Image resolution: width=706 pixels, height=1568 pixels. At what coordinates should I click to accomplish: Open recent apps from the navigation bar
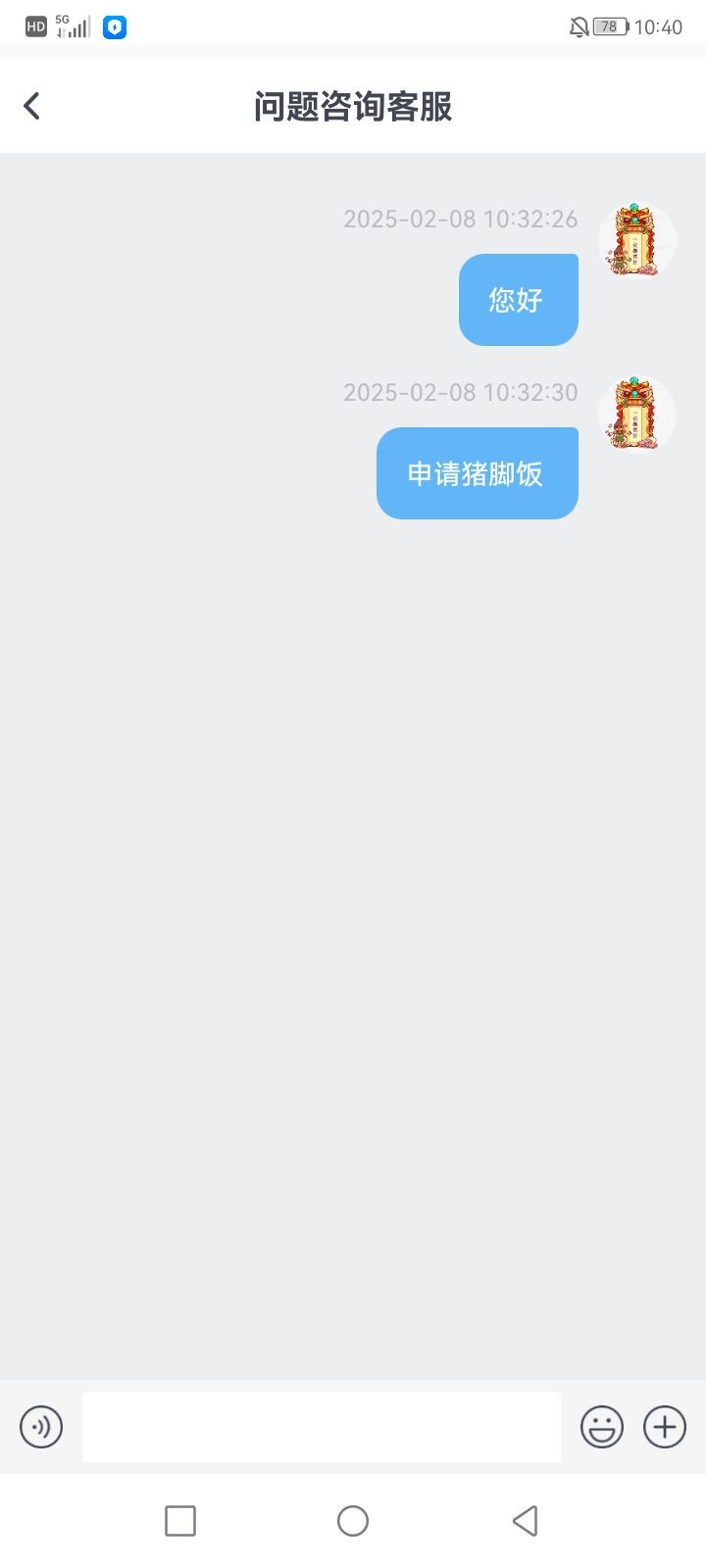click(x=180, y=1521)
